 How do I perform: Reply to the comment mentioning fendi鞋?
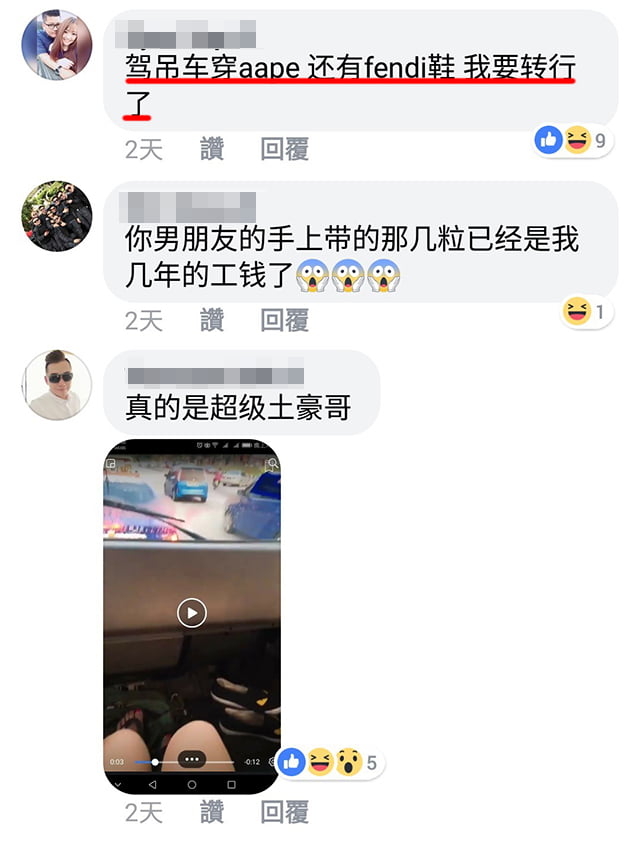click(284, 150)
